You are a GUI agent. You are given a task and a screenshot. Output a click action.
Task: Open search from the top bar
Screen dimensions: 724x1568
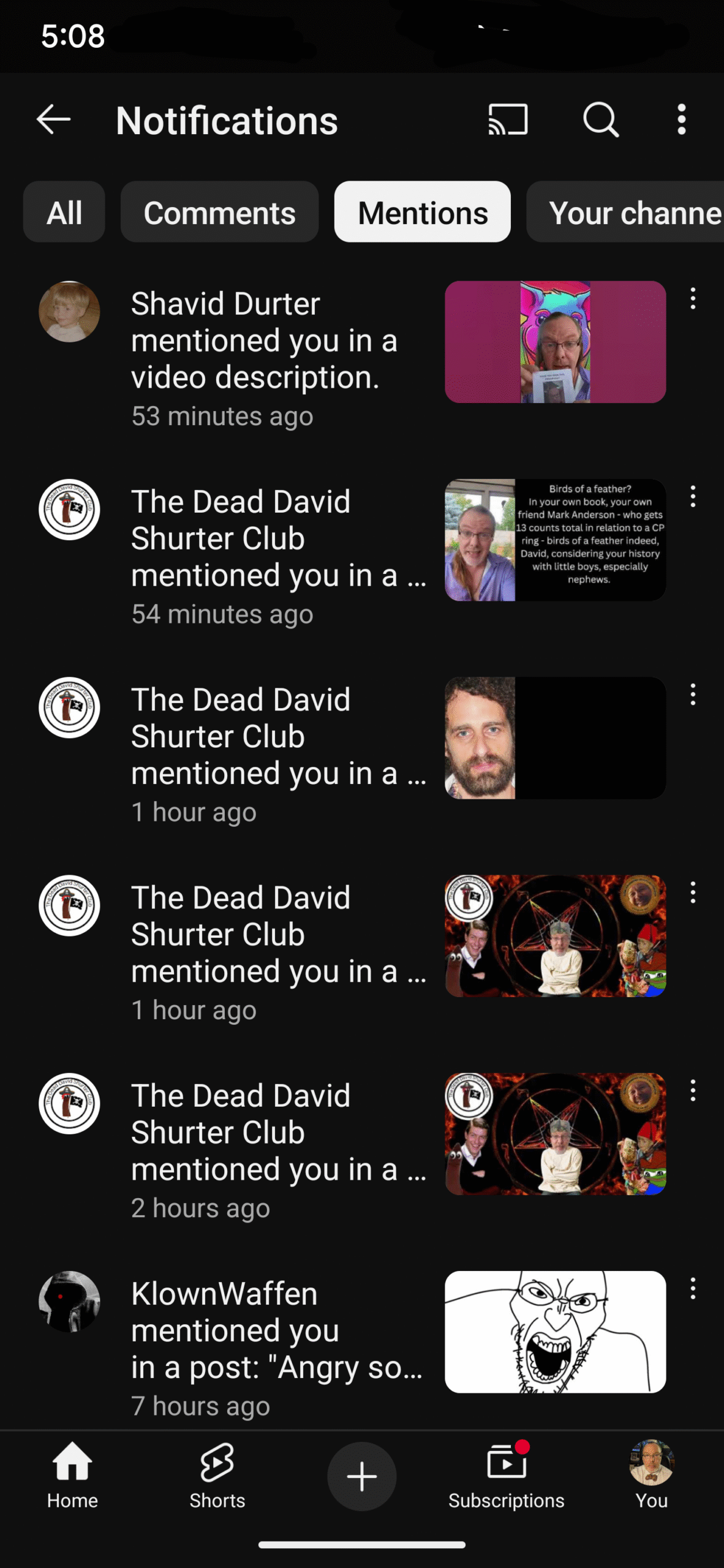601,119
